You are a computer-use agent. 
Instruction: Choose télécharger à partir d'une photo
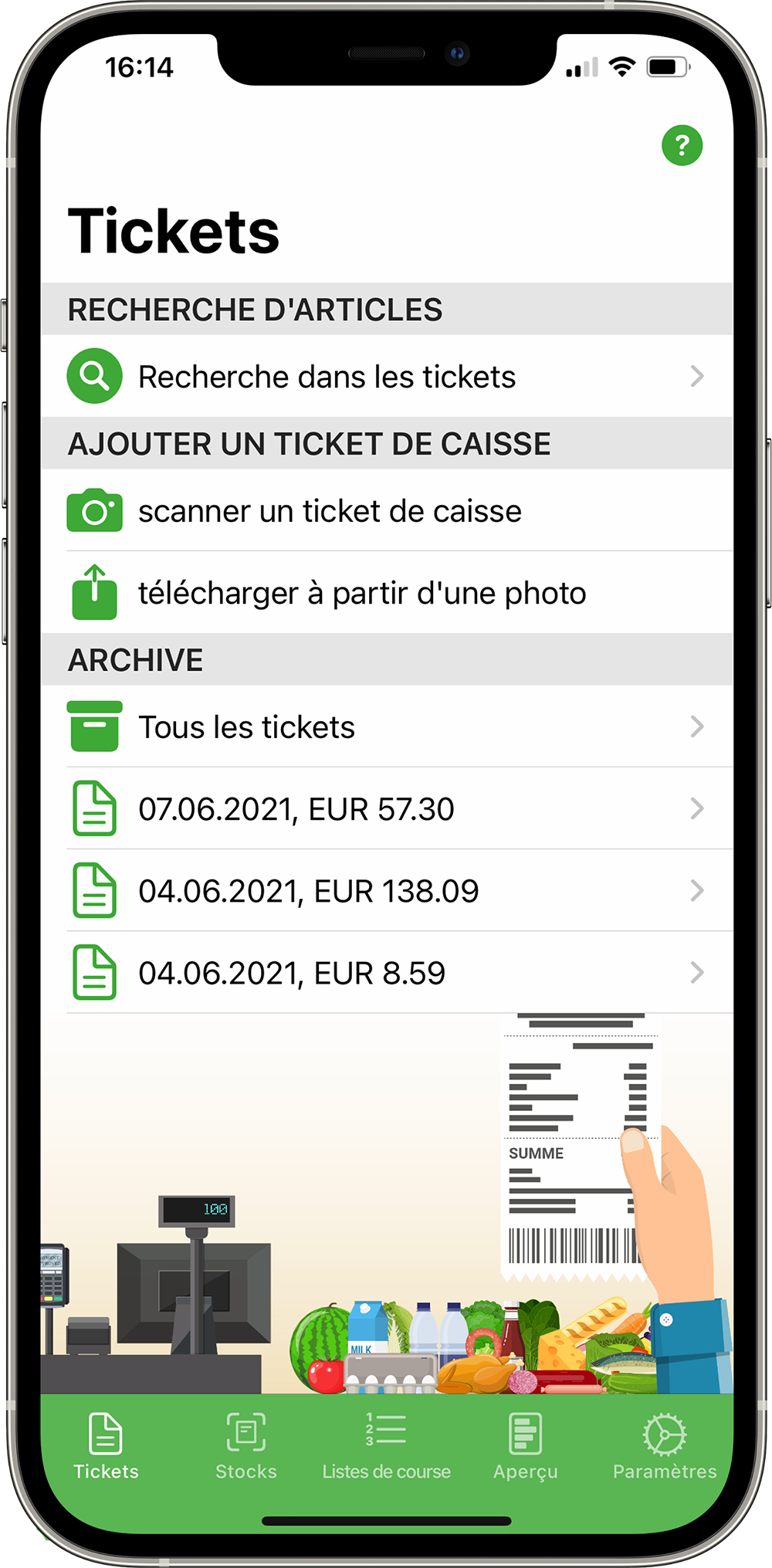click(386, 593)
